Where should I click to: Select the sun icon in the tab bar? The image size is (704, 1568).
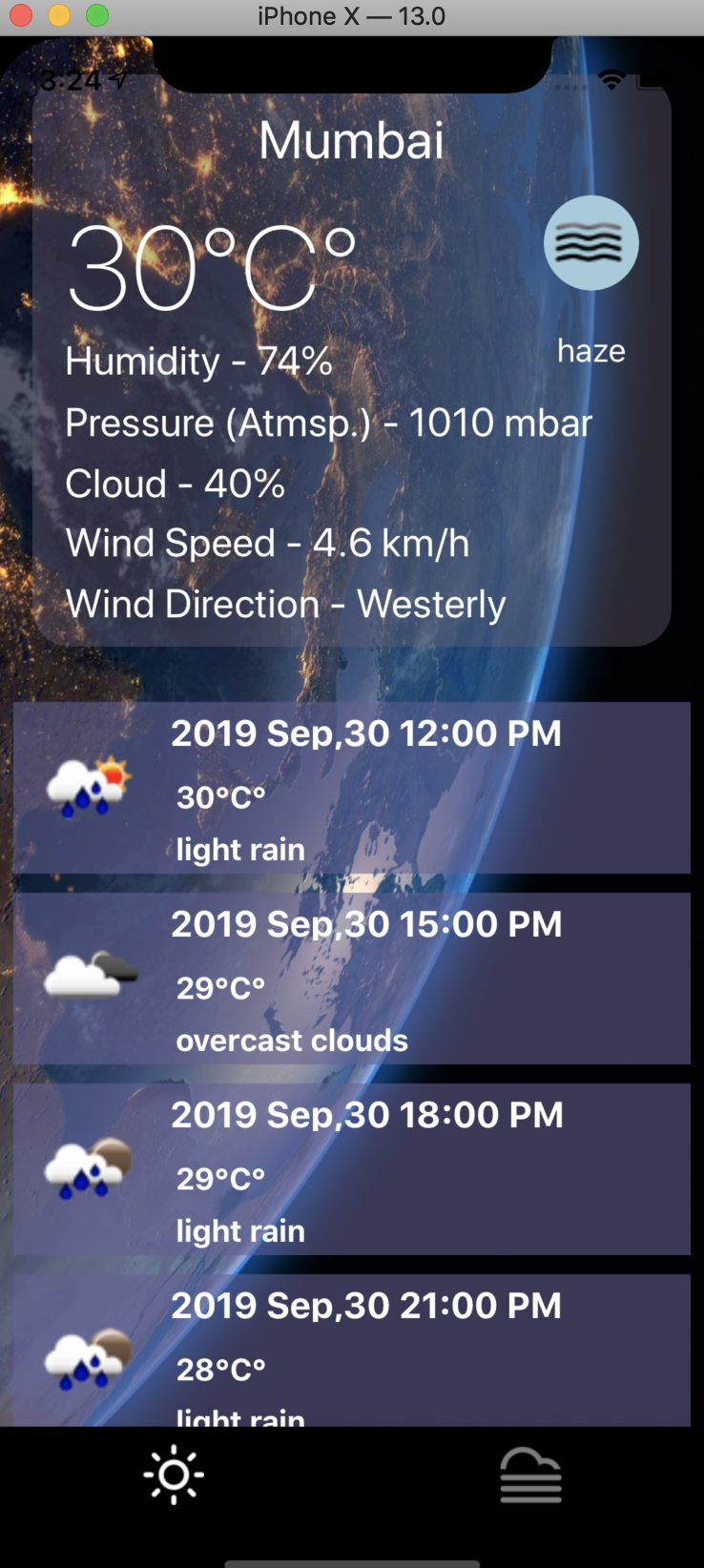[173, 1474]
